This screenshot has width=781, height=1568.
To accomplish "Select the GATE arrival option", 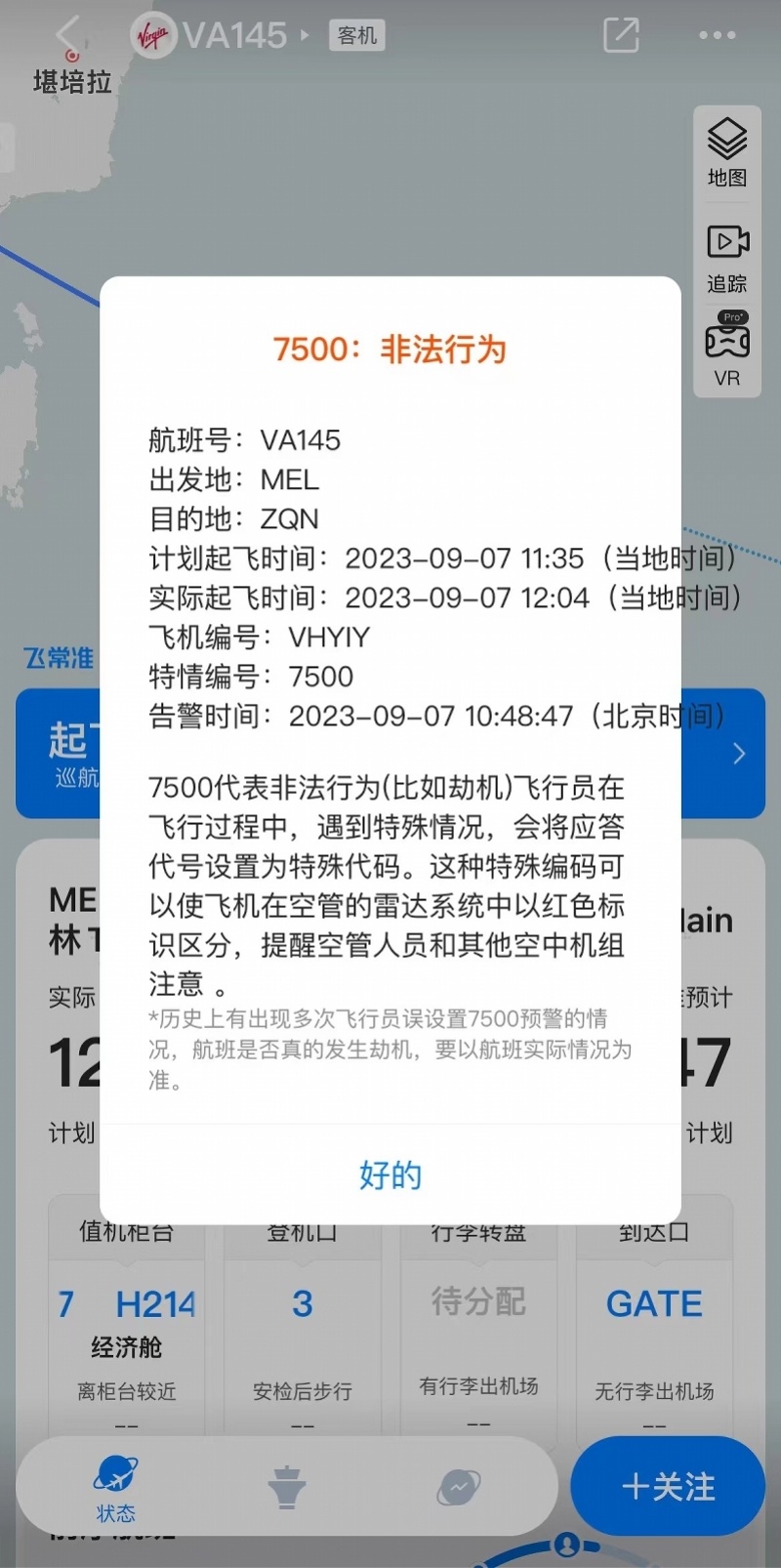I will click(653, 1303).
